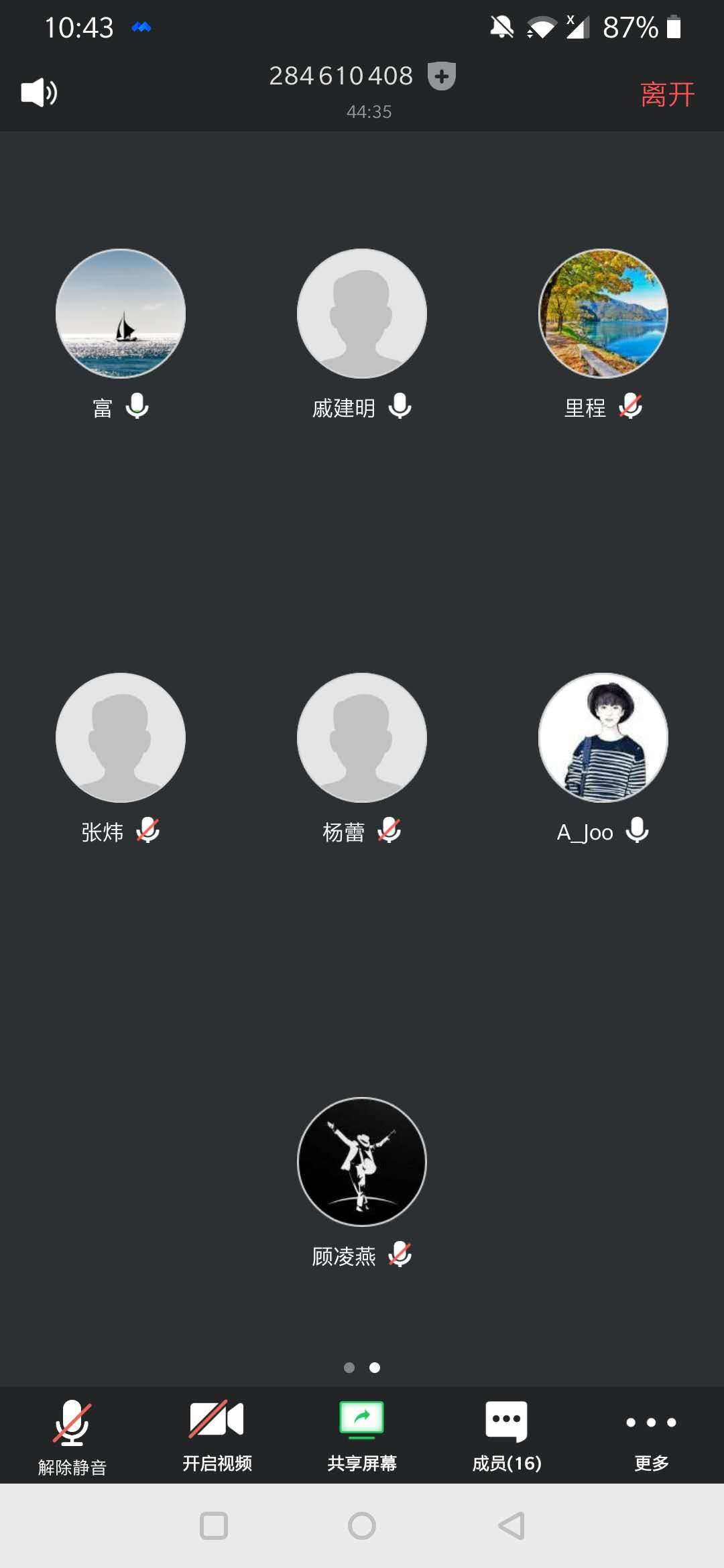The height and width of the screenshot is (1568, 724).
Task: Return to the home screen
Action: pos(362,1526)
